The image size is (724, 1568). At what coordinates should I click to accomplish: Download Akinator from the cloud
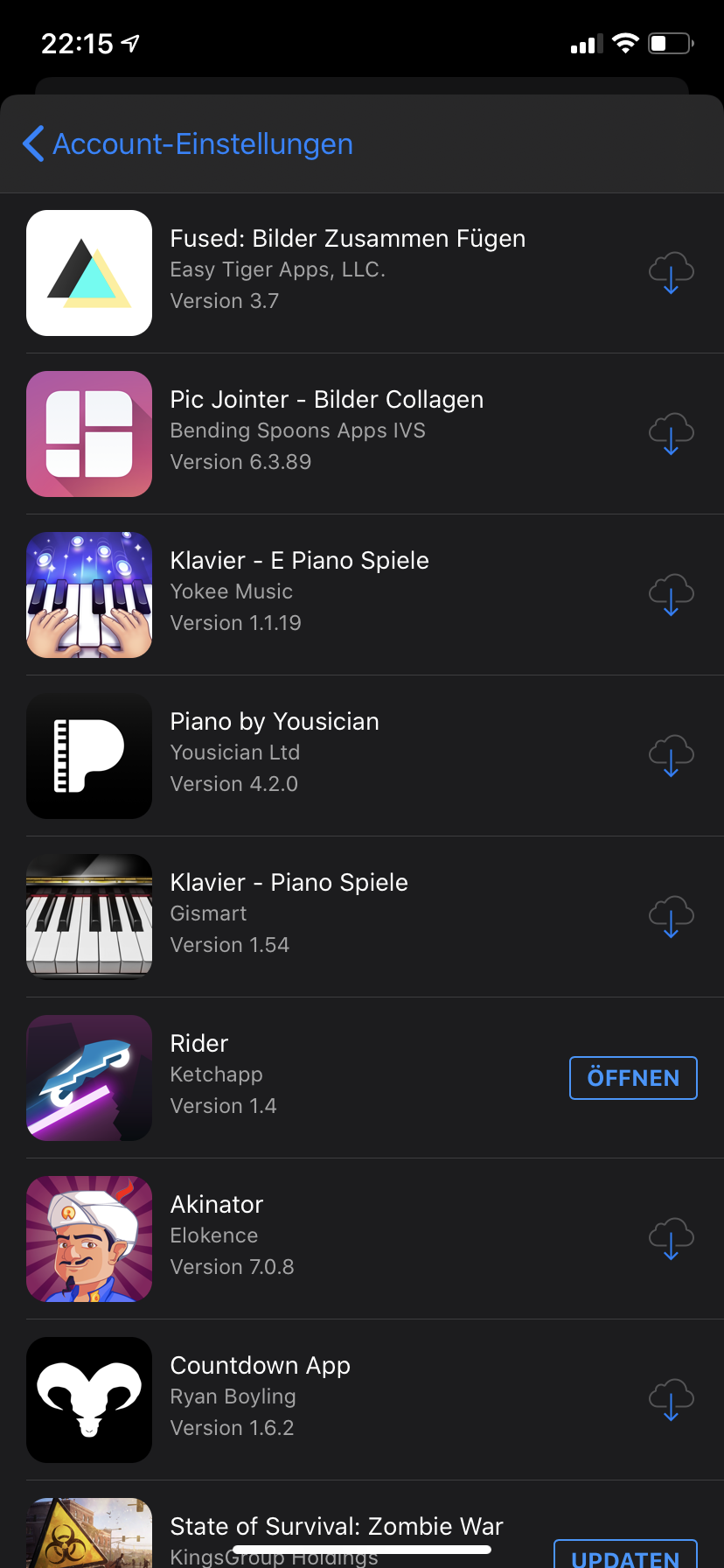(671, 1239)
